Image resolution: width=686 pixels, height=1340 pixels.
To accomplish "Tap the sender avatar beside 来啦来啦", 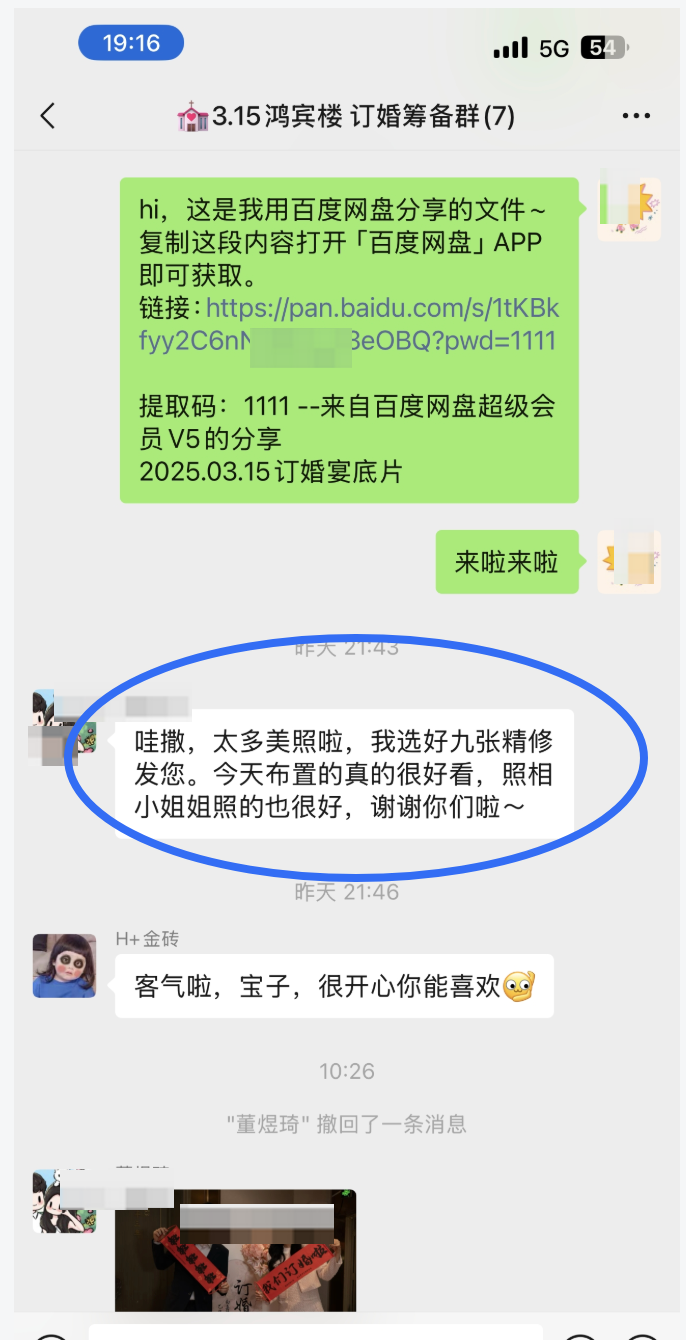I will [629, 562].
